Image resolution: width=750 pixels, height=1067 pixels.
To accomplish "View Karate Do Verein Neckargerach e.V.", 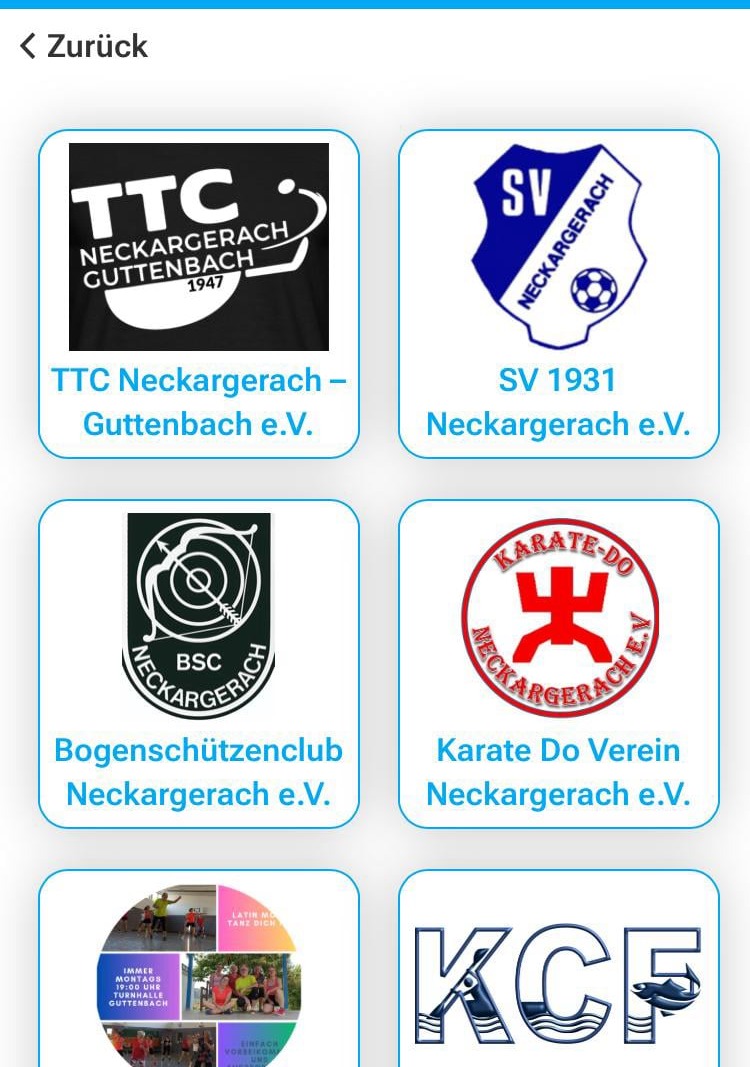I will pyautogui.click(x=558, y=664).
